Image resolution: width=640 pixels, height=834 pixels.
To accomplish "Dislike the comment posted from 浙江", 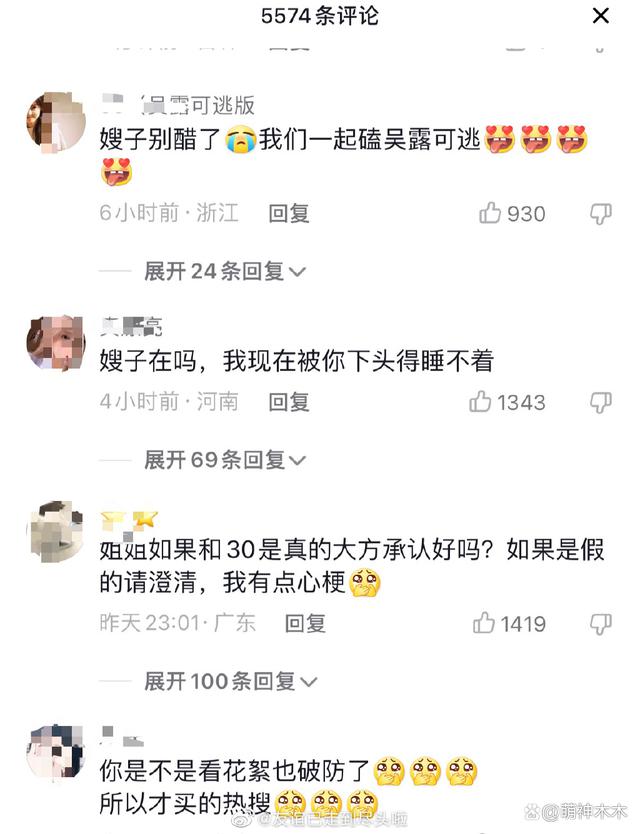I will point(600,213).
